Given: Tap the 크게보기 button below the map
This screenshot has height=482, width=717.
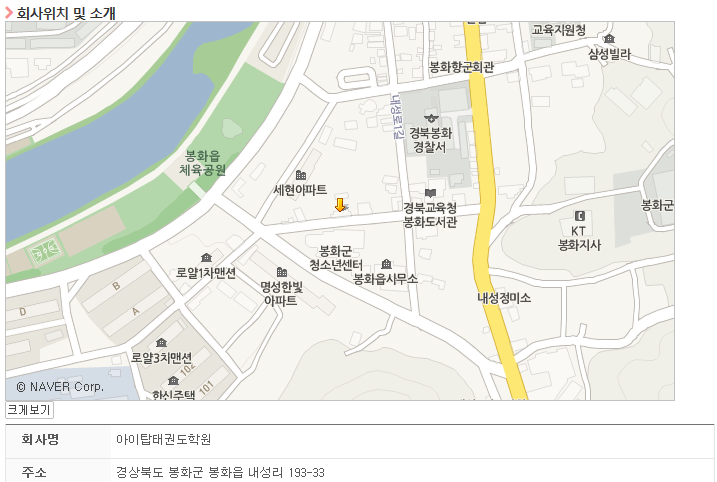Looking at the screenshot, I should (x=29, y=410).
